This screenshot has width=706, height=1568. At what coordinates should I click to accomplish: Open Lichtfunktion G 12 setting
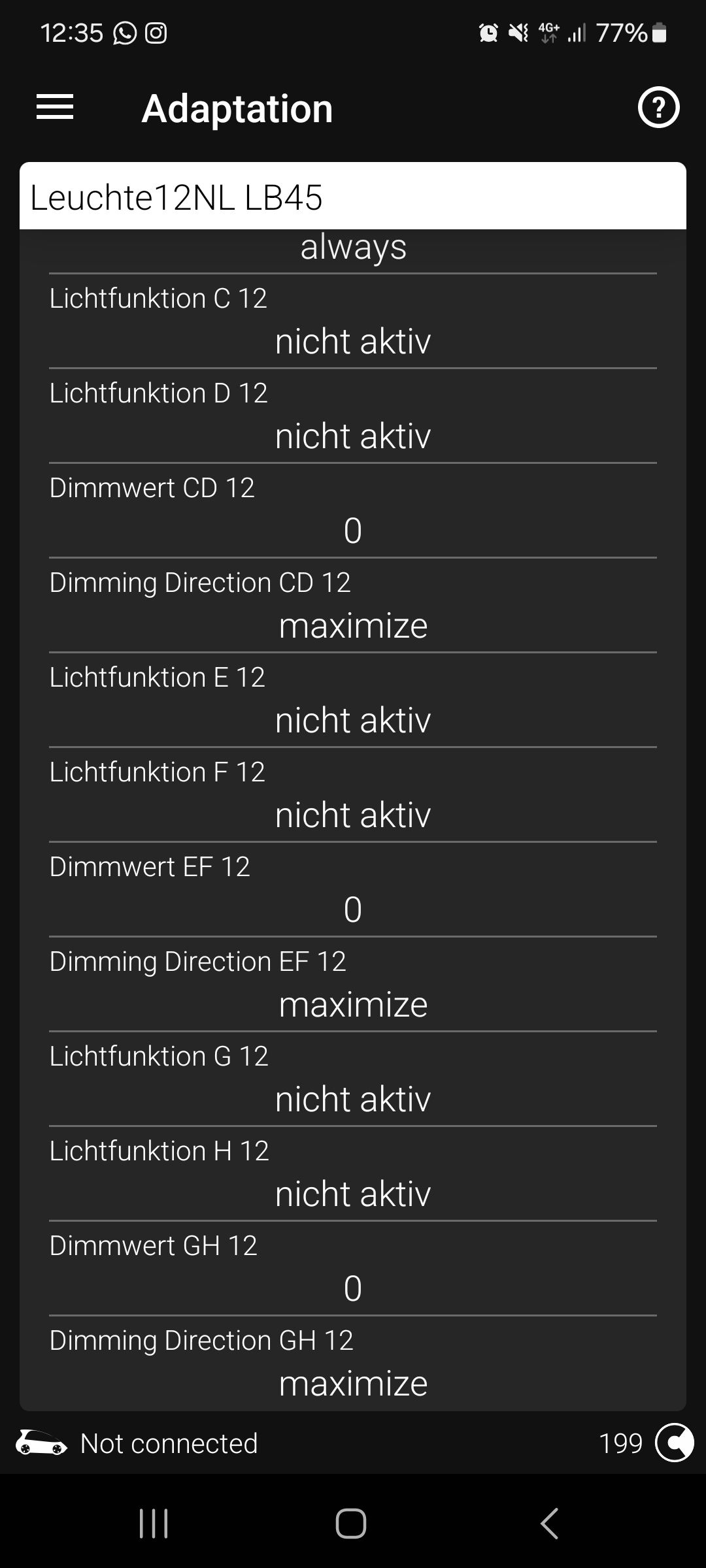click(353, 1079)
